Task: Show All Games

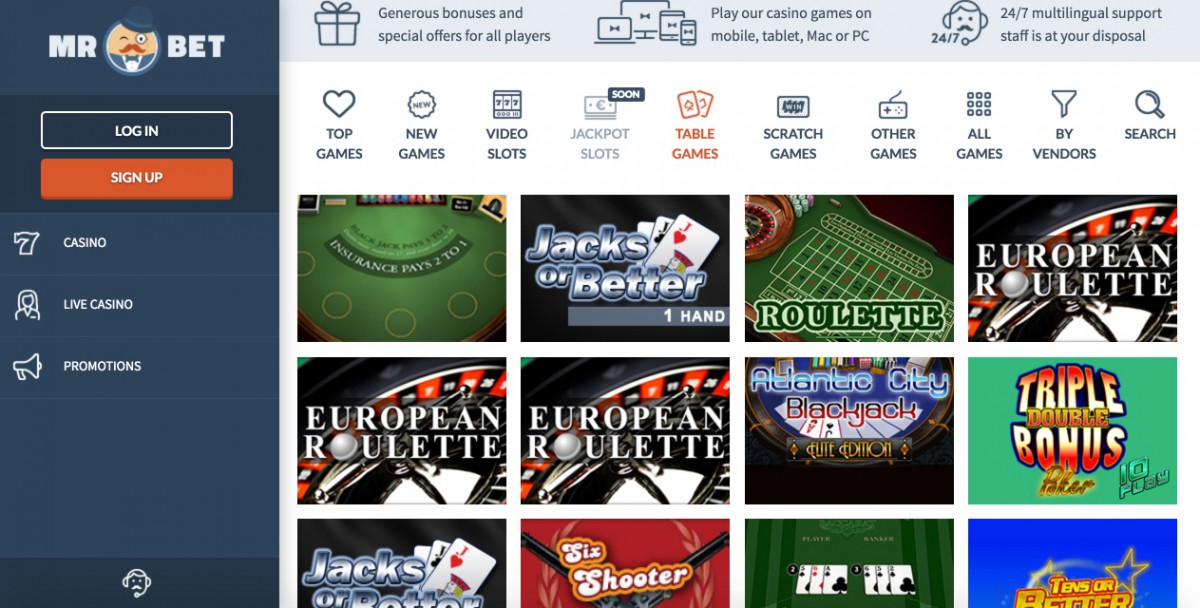Action: (979, 125)
